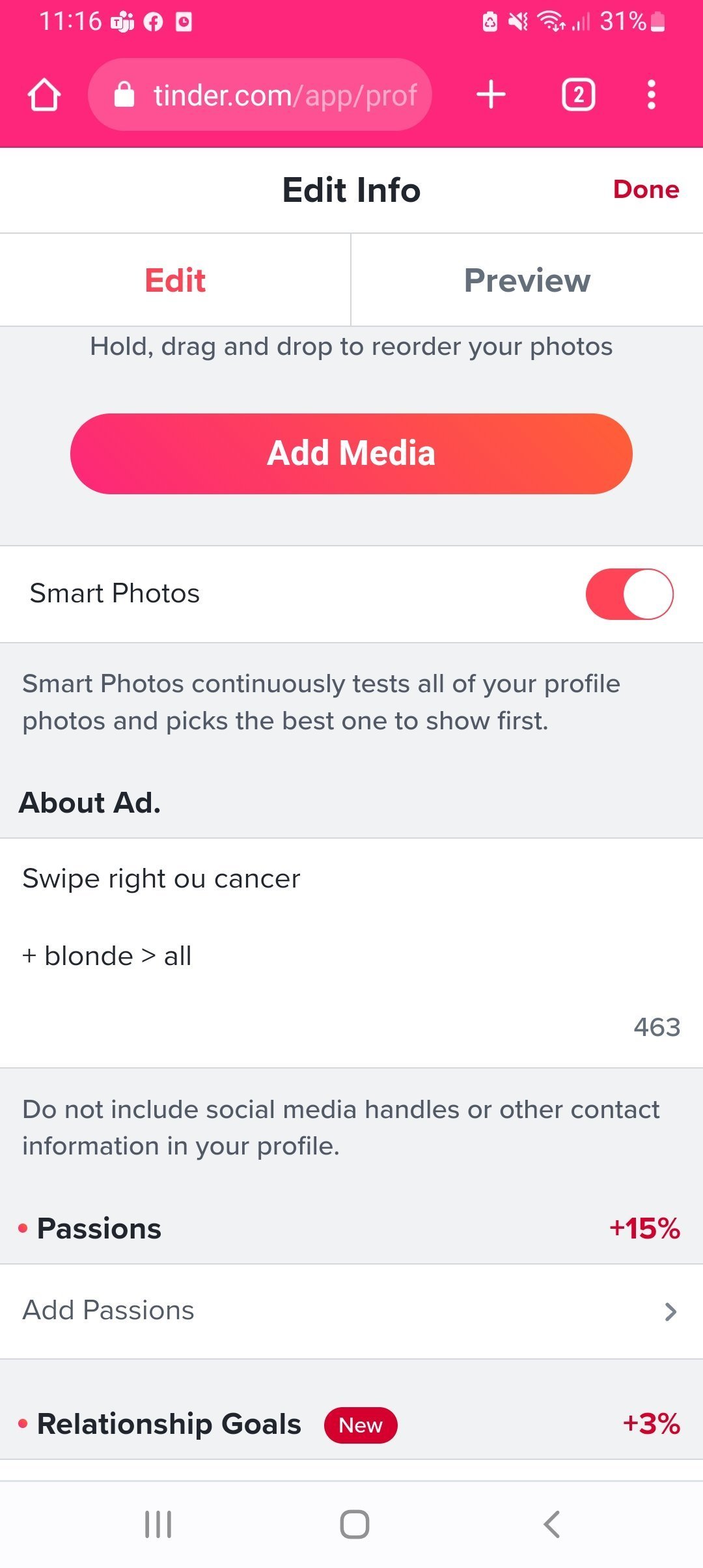The height and width of the screenshot is (1568, 703).
Task: Open the Add Passions row
Action: [x=351, y=1311]
